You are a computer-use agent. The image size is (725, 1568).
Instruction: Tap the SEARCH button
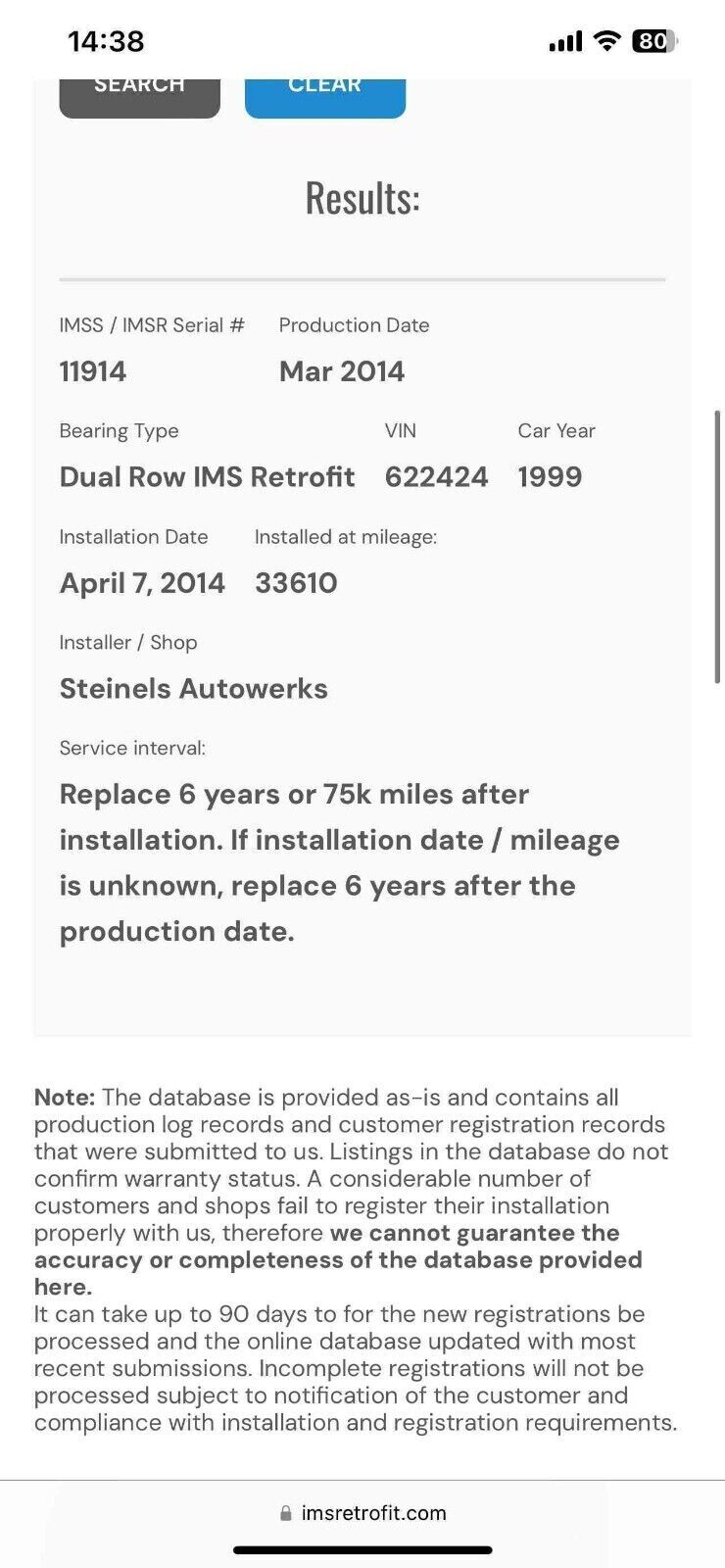139,96
